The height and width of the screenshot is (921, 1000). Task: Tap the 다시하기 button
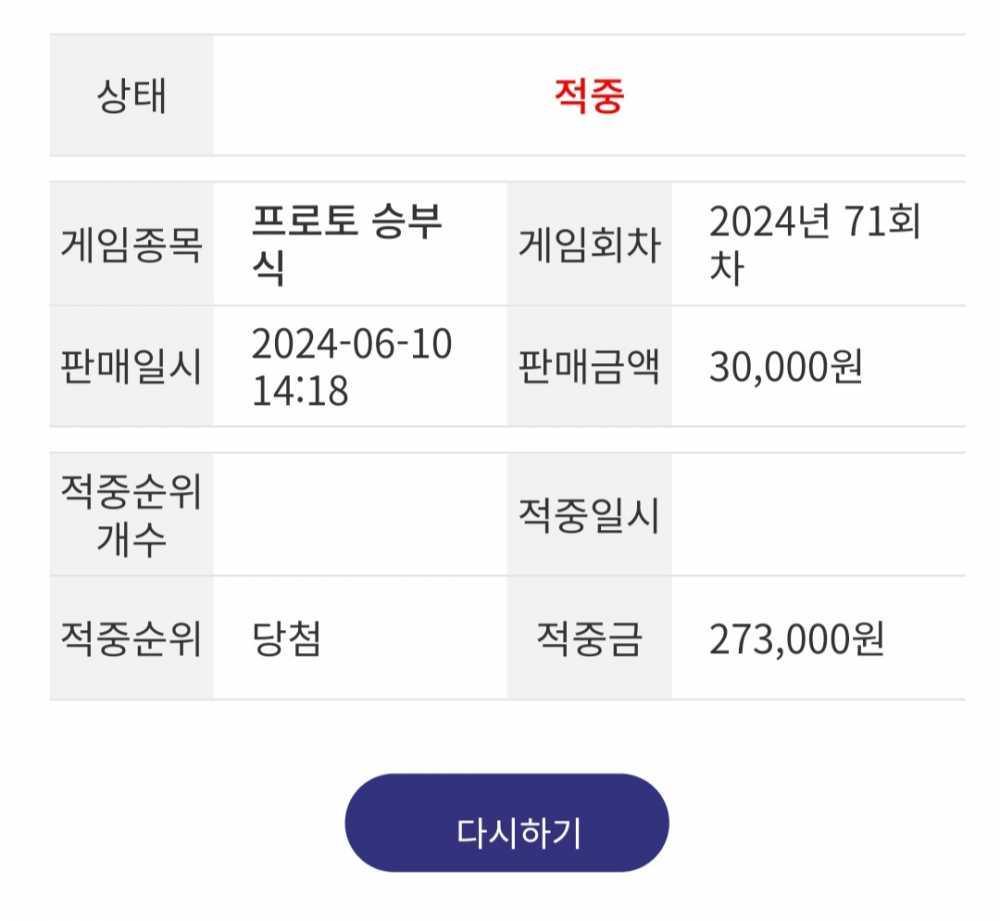click(507, 823)
